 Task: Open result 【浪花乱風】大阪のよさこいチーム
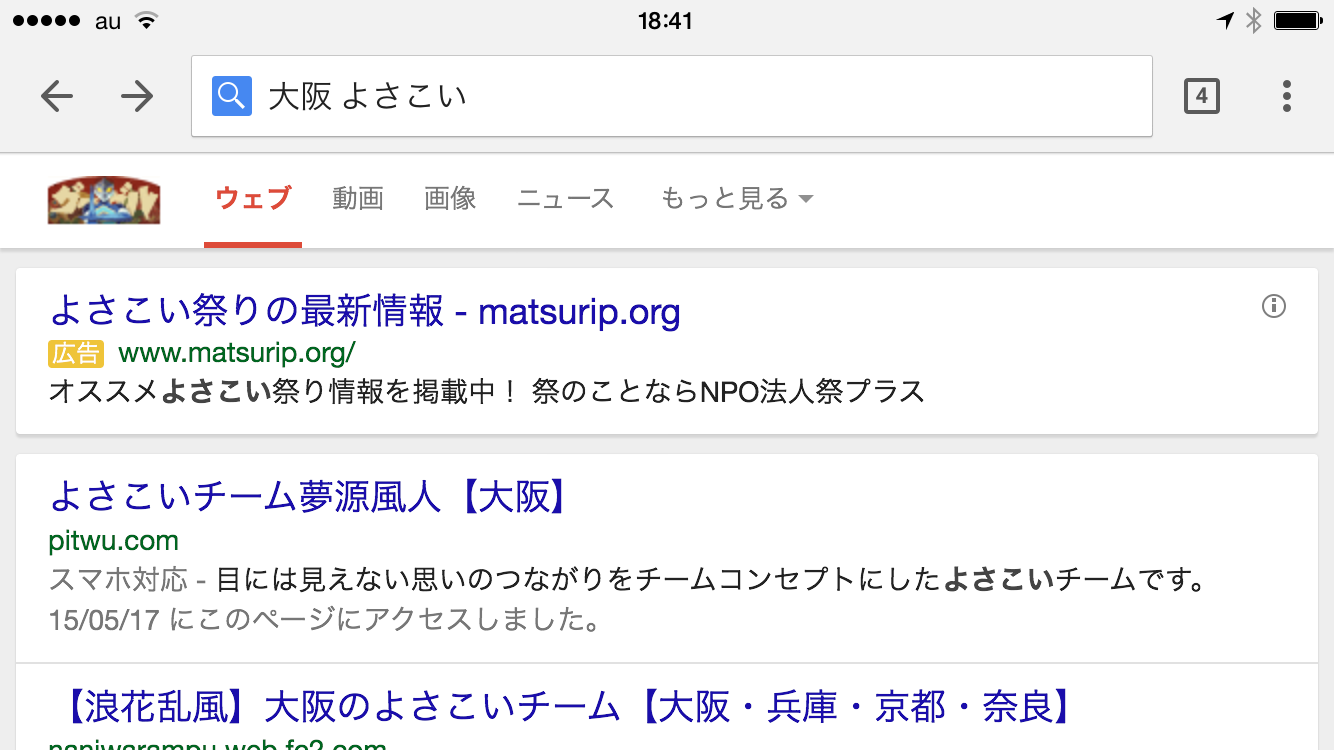pyautogui.click(x=565, y=708)
